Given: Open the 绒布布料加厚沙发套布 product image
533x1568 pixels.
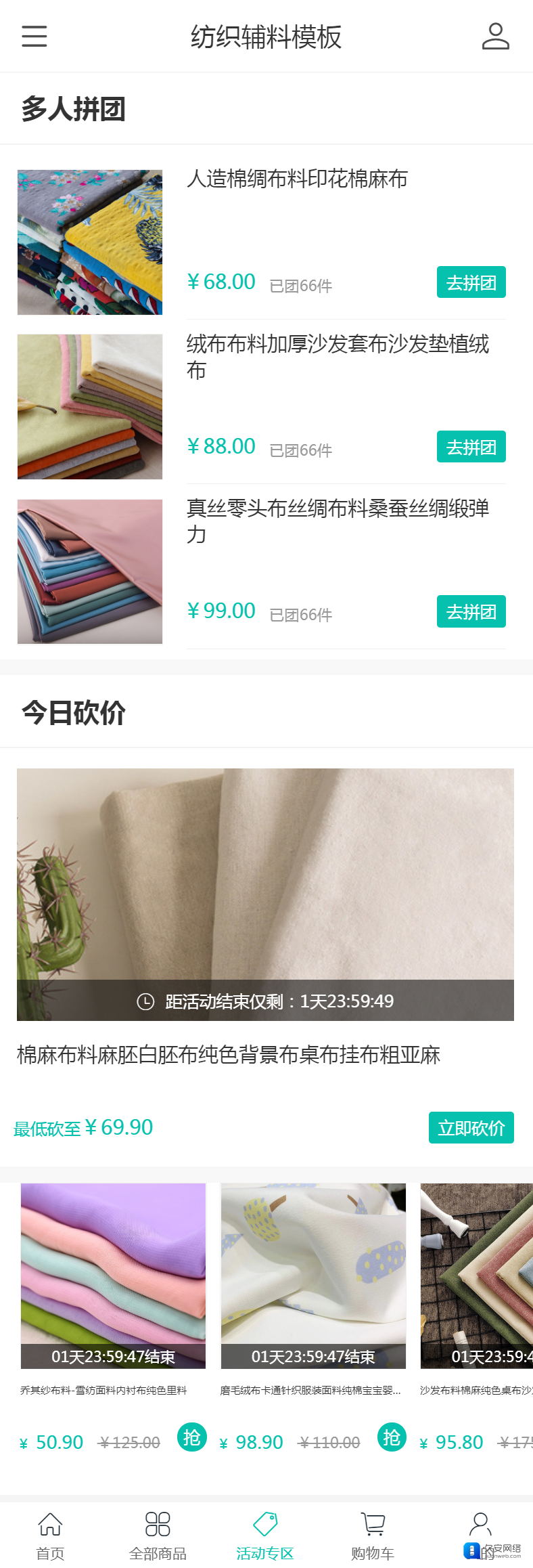Looking at the screenshot, I should 90,407.
